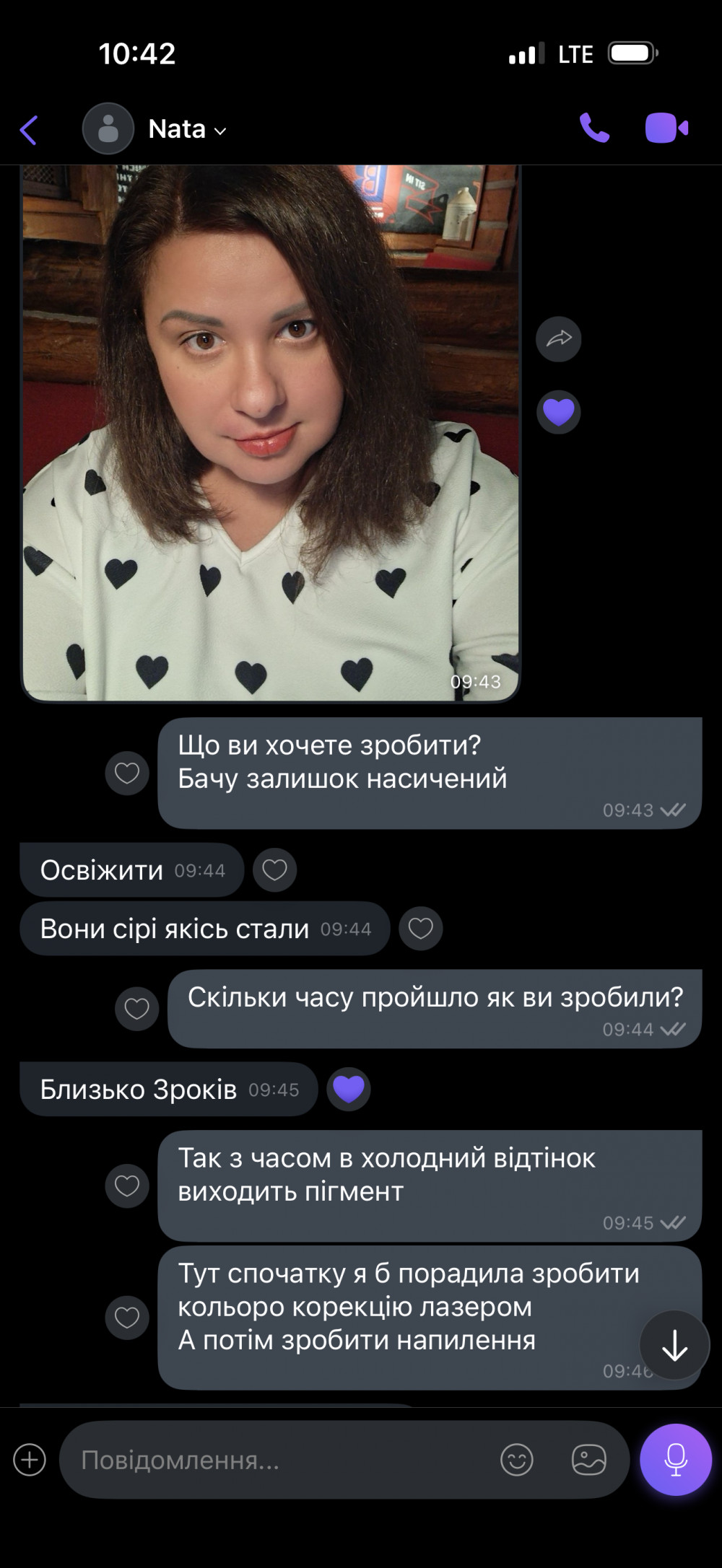Like the message about холодний відтінок

click(127, 1186)
